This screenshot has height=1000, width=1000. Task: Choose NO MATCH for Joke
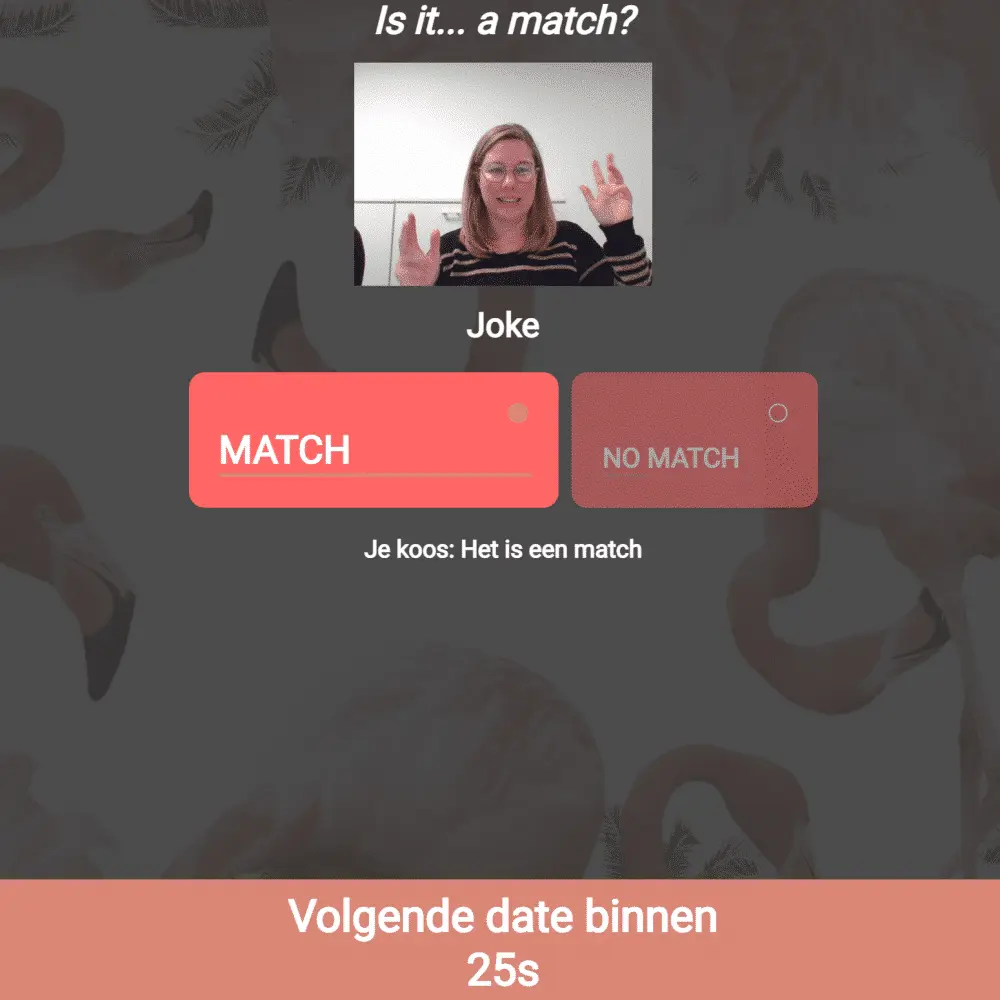[x=694, y=441]
